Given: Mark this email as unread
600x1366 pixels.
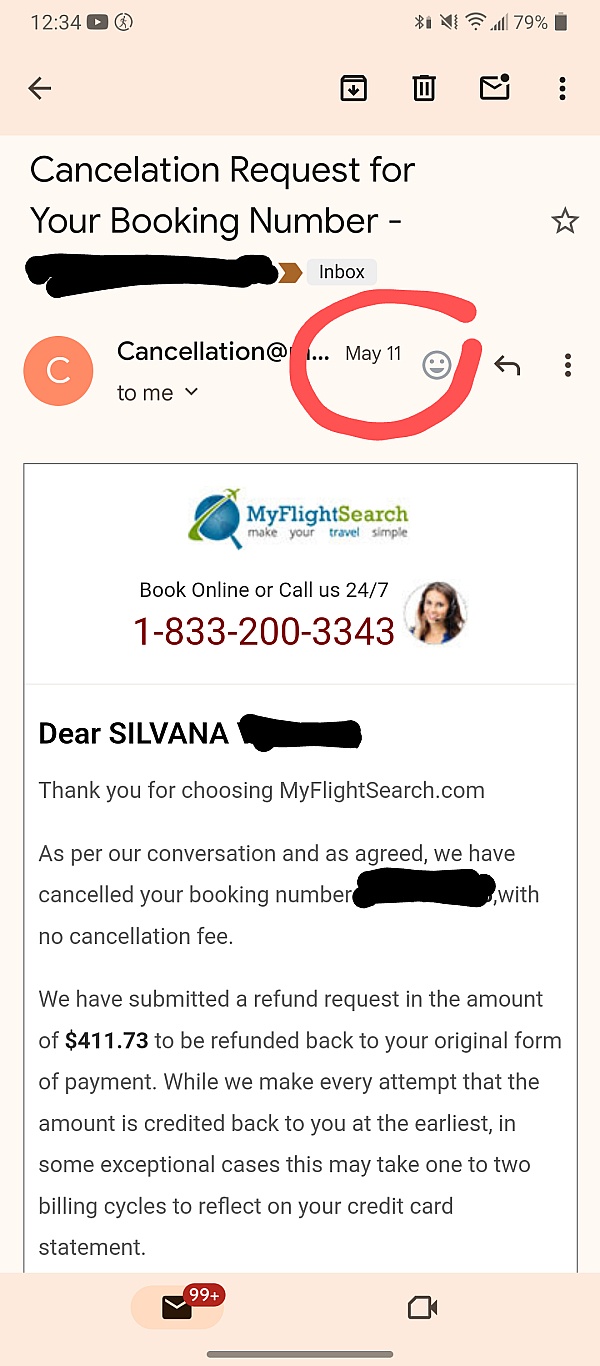Looking at the screenshot, I should pos(495,88).
